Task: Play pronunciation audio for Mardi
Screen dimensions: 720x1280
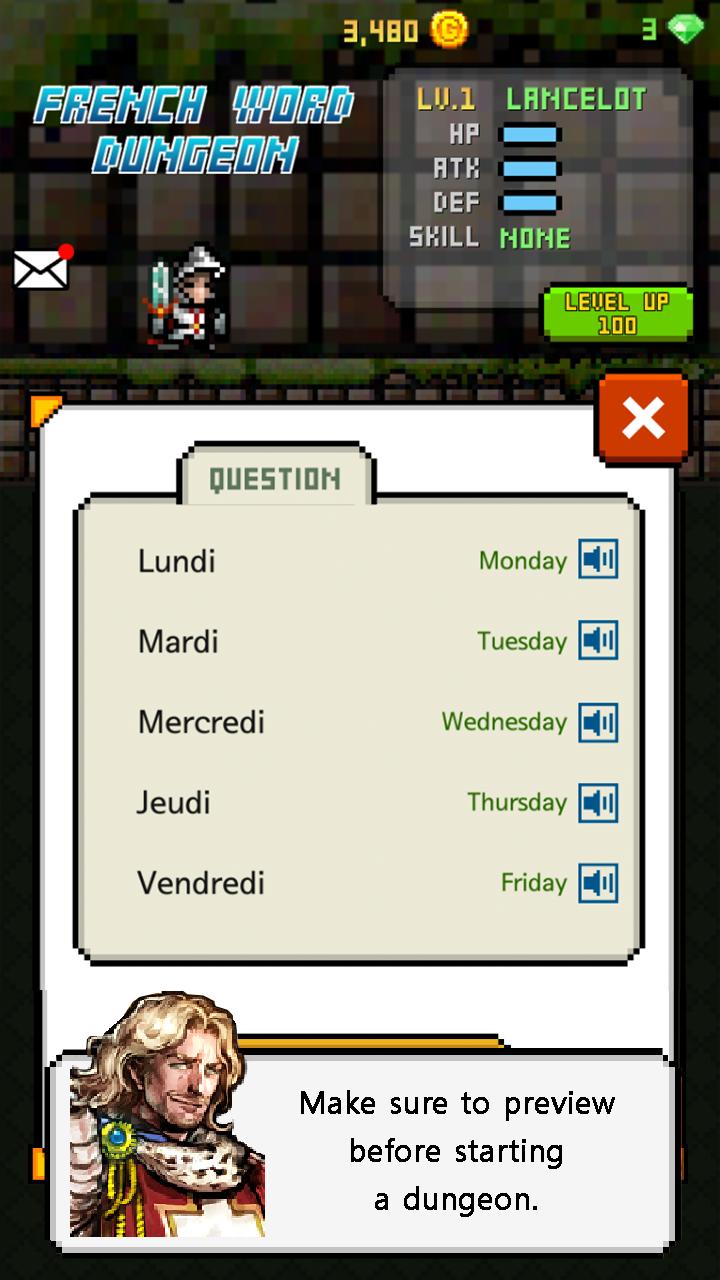Action: [x=599, y=641]
